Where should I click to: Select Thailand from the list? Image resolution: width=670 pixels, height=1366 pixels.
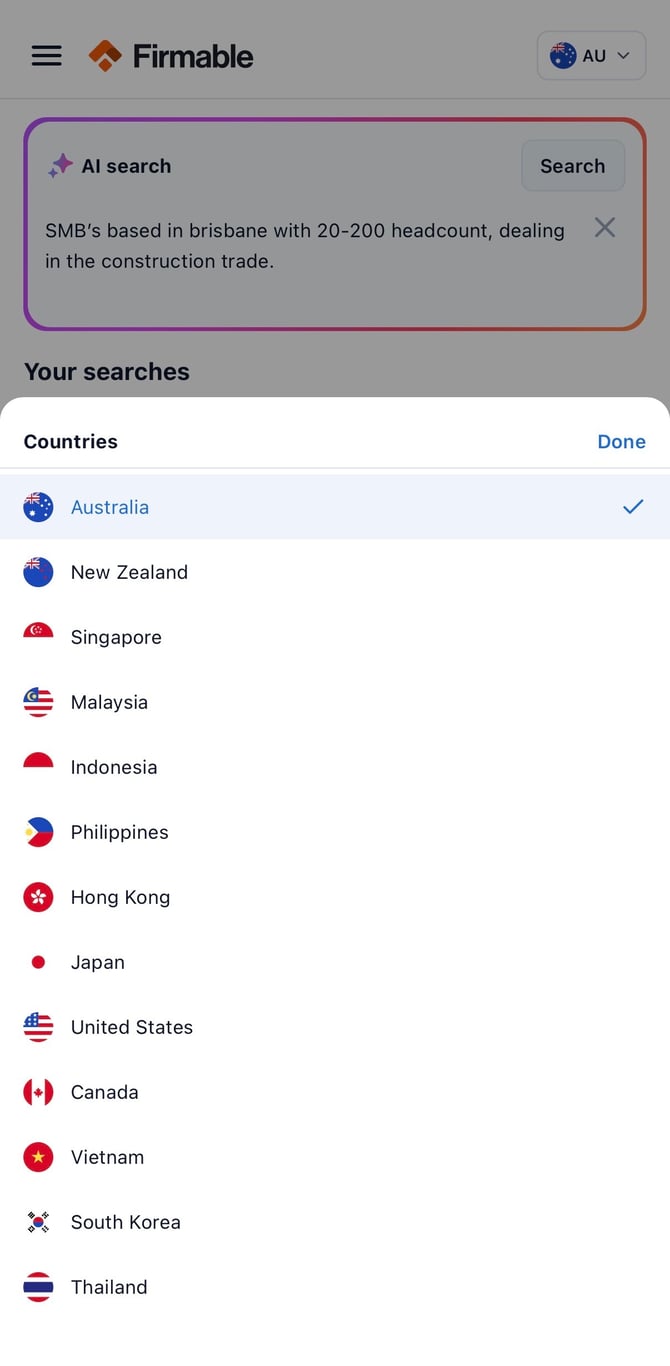(x=335, y=1287)
